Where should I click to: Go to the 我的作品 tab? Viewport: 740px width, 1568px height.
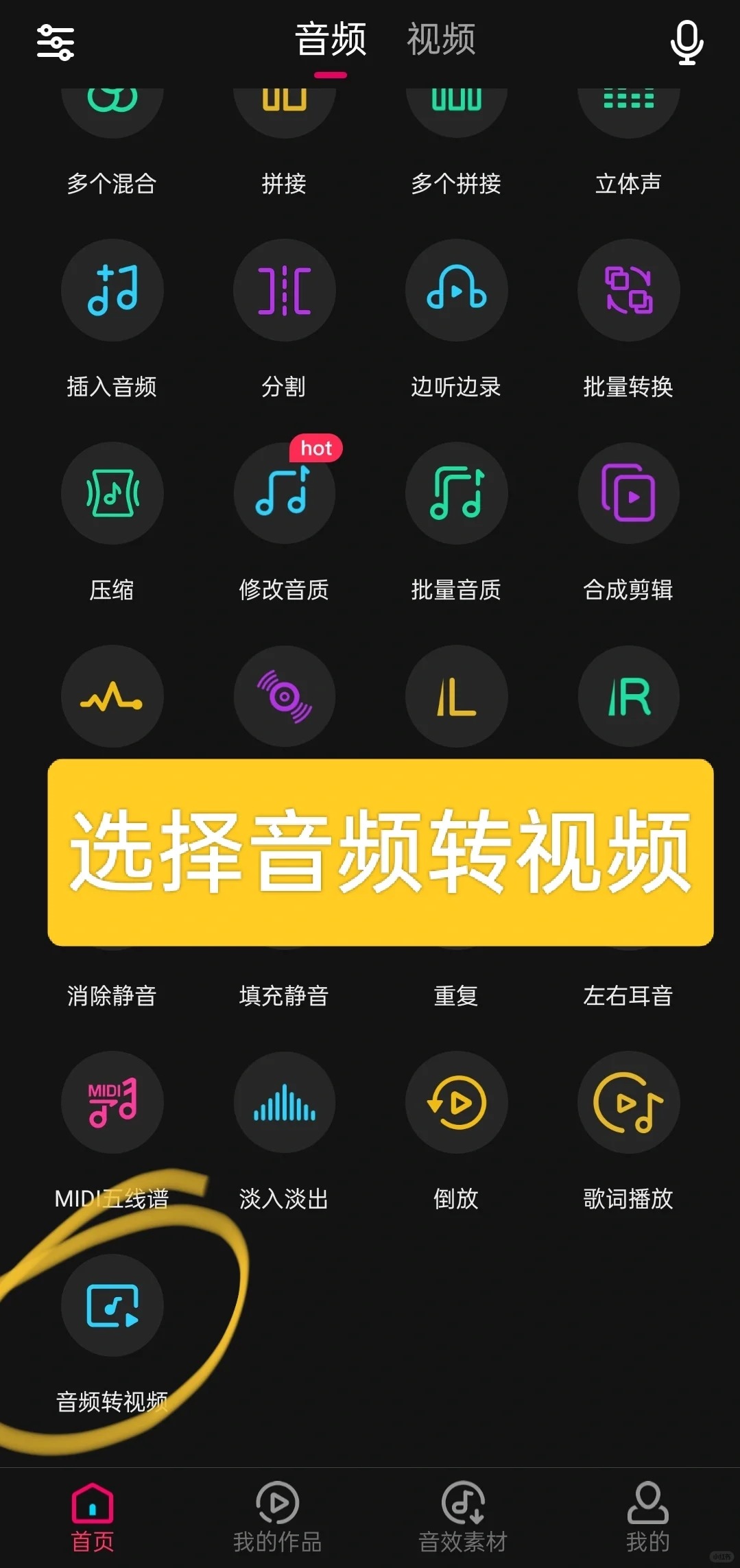click(x=277, y=1517)
